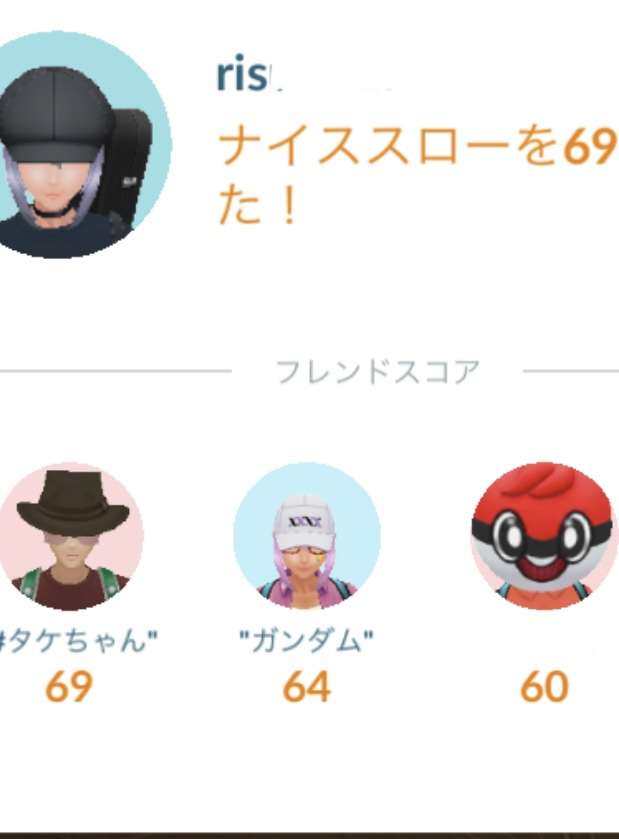Select the red Poké Ball mascot friend avatar

(543, 537)
